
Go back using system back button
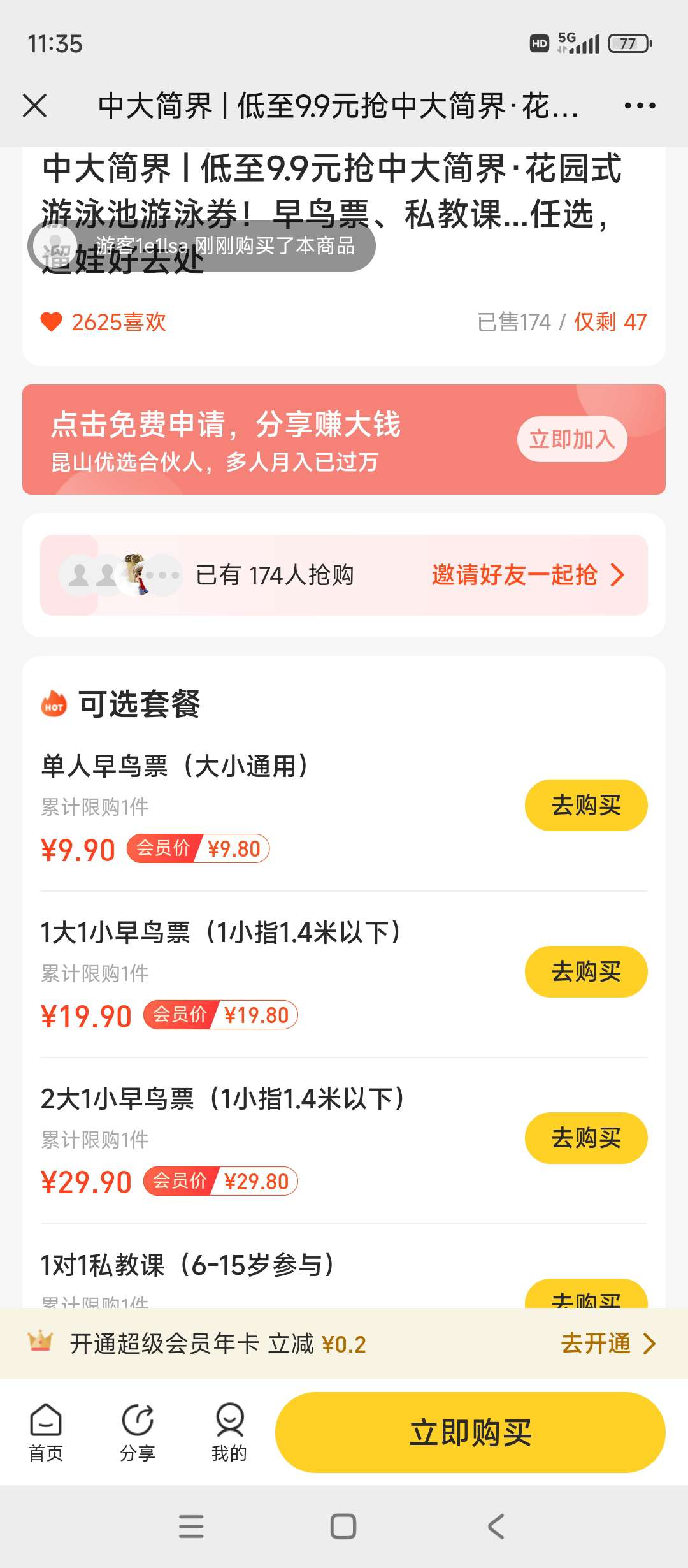[496, 1527]
